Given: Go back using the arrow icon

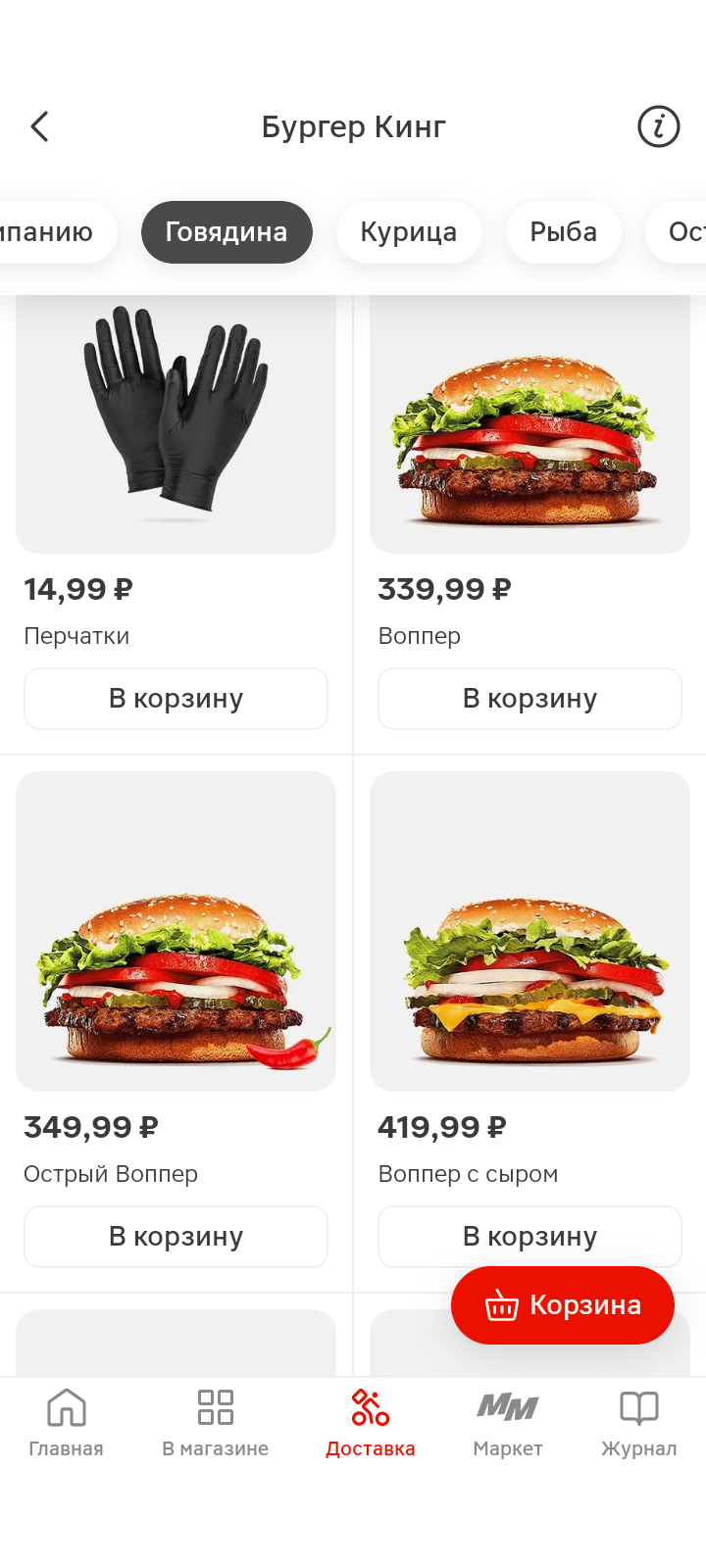Looking at the screenshot, I should [x=39, y=126].
